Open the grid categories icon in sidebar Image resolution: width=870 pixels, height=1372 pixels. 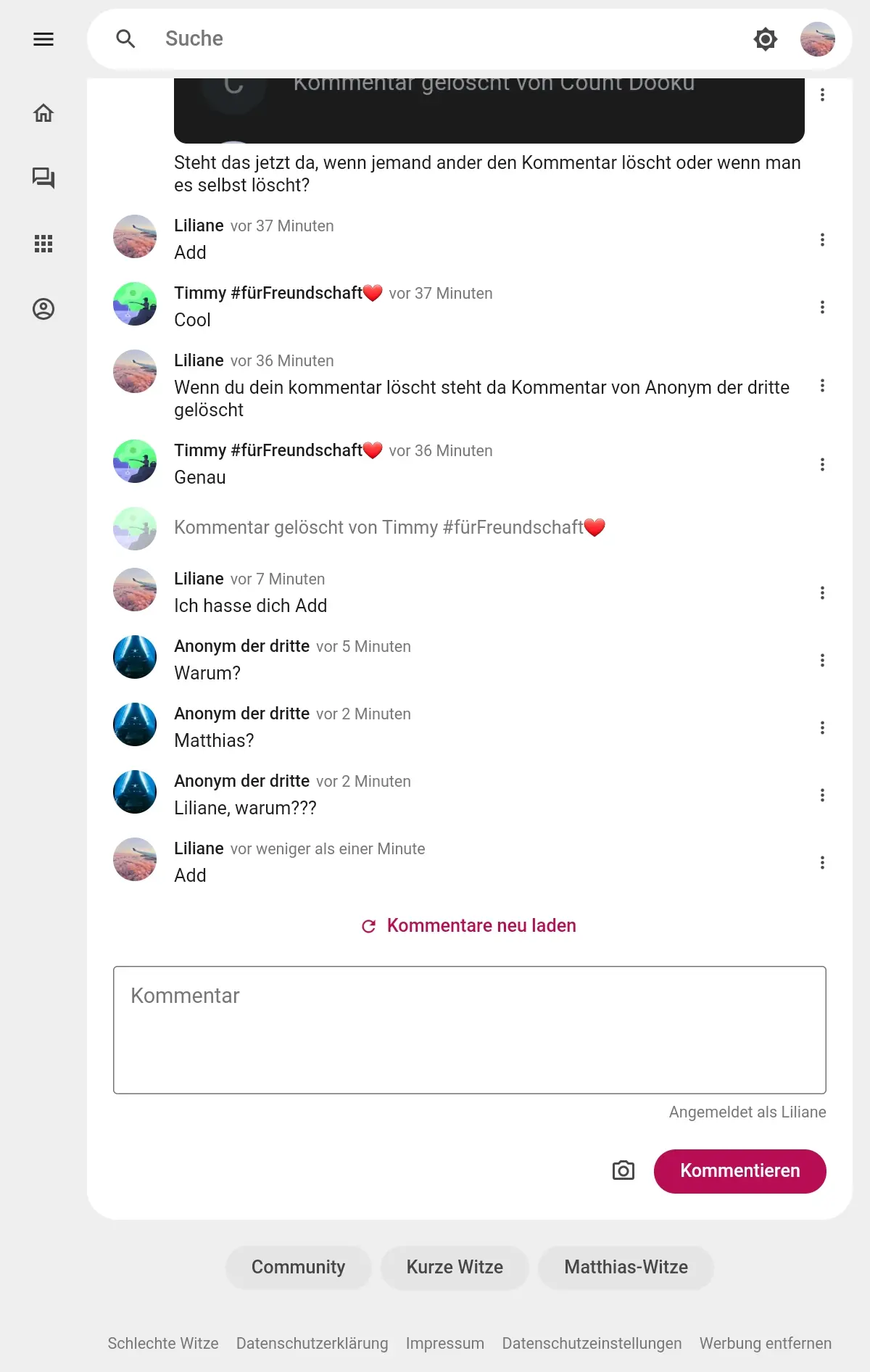pyautogui.click(x=43, y=244)
